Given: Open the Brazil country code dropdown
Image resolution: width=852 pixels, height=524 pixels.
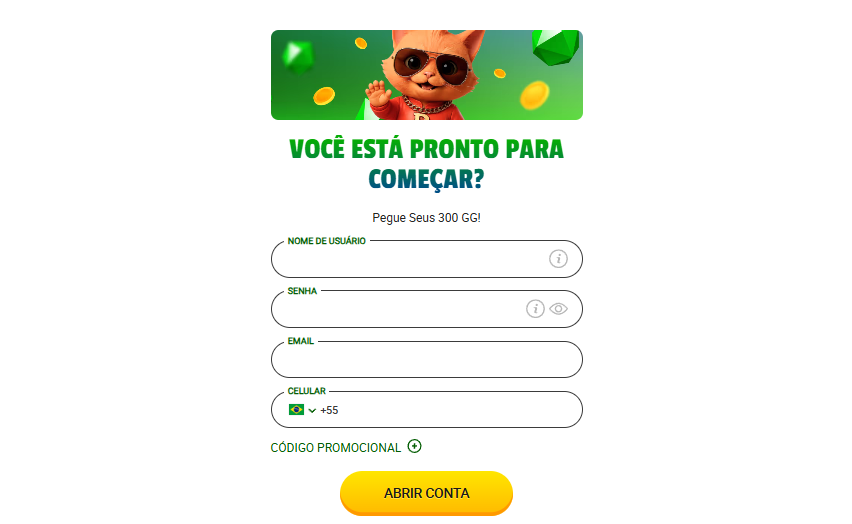Looking at the screenshot, I should click(x=302, y=410).
